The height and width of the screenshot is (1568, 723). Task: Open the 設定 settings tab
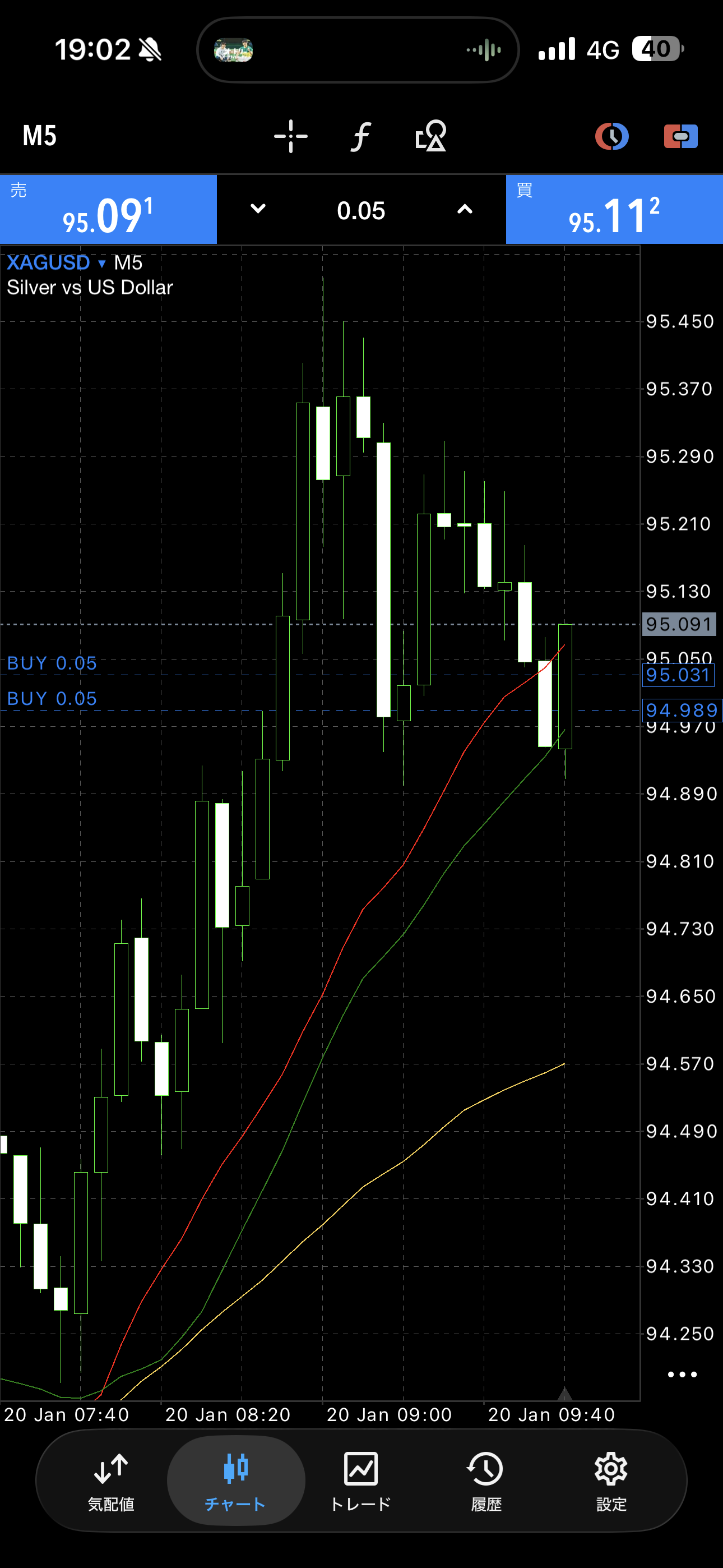(611, 1481)
